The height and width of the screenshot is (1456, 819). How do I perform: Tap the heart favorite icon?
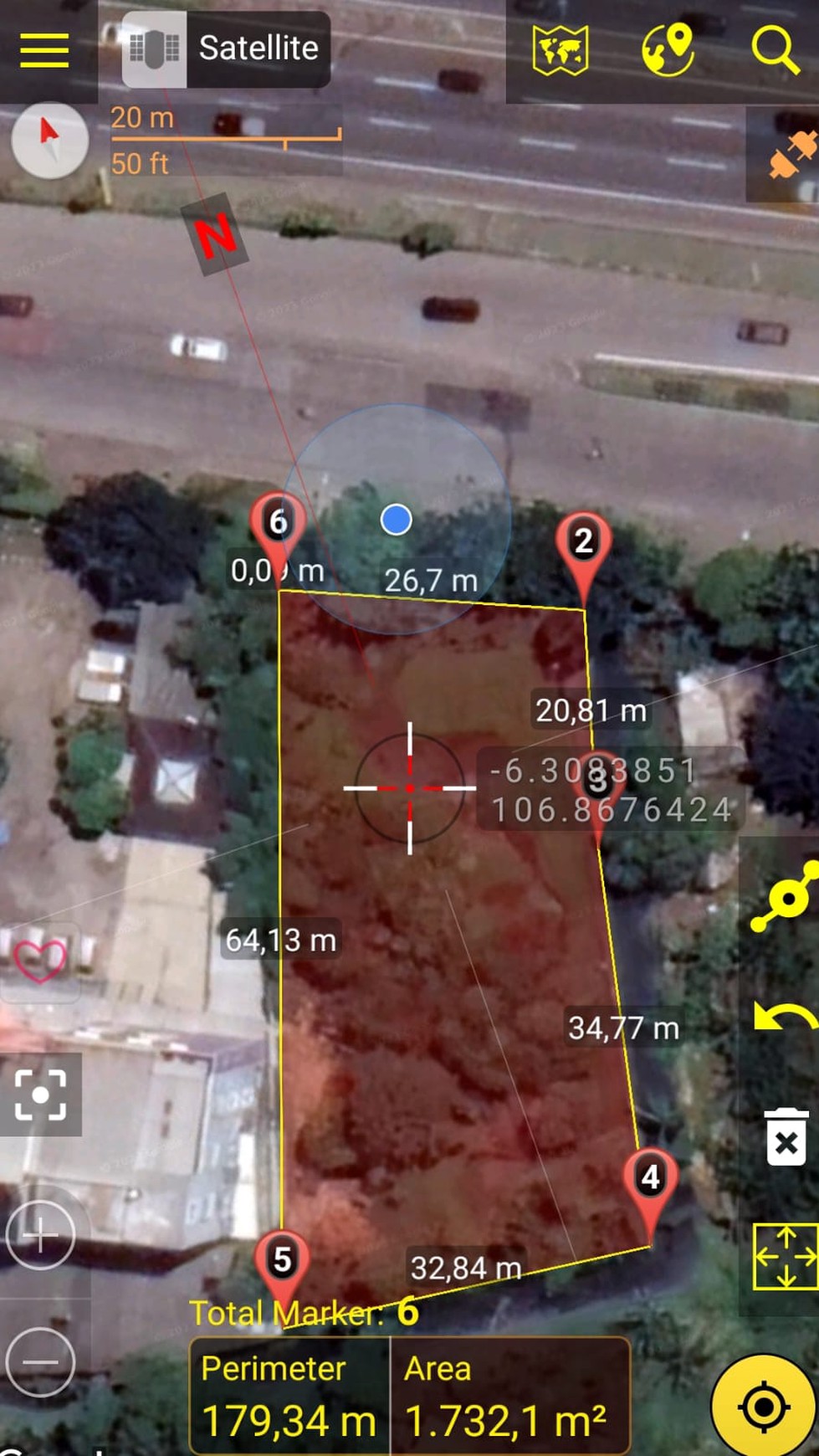tap(40, 961)
